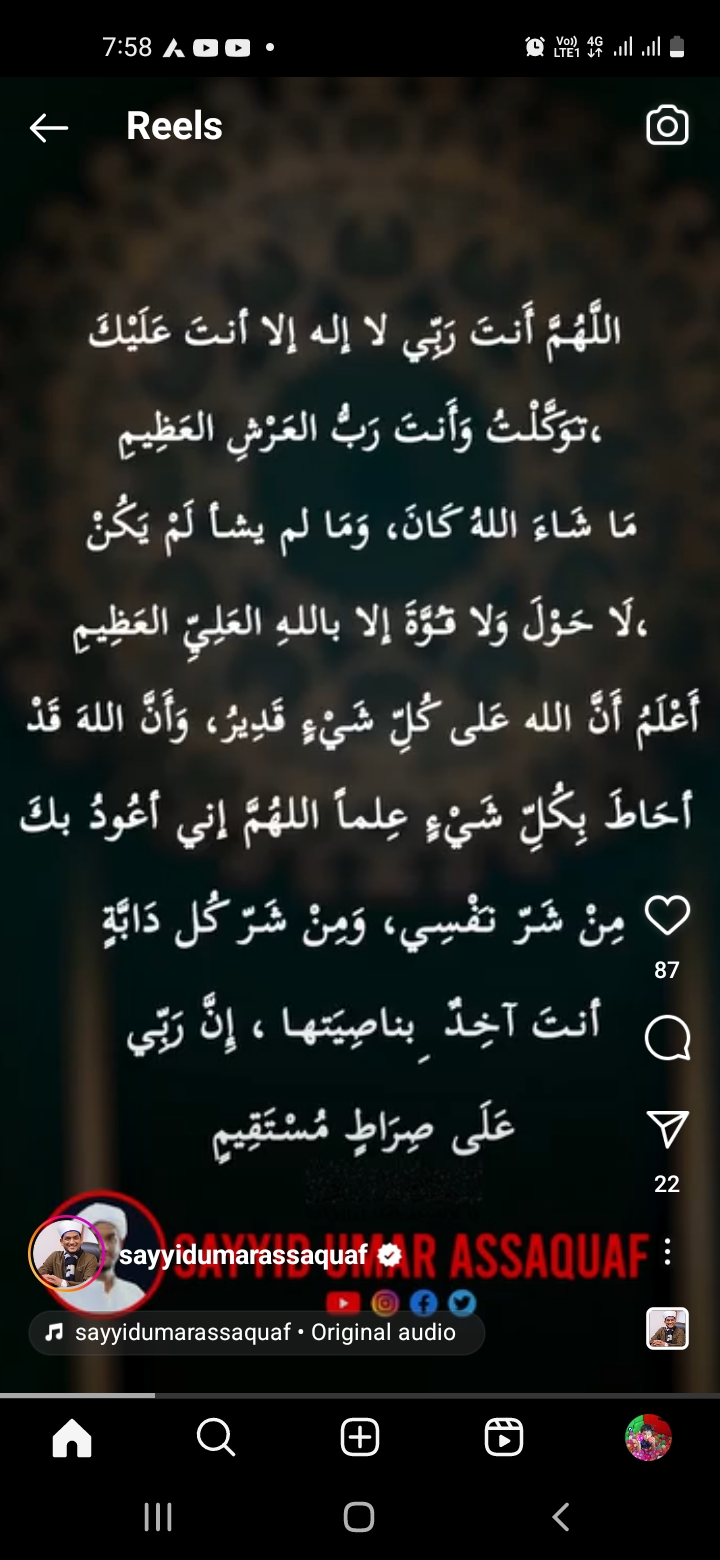View sayyidumarassaquaf's profile picture
The width and height of the screenshot is (720, 1560).
[x=68, y=1254]
